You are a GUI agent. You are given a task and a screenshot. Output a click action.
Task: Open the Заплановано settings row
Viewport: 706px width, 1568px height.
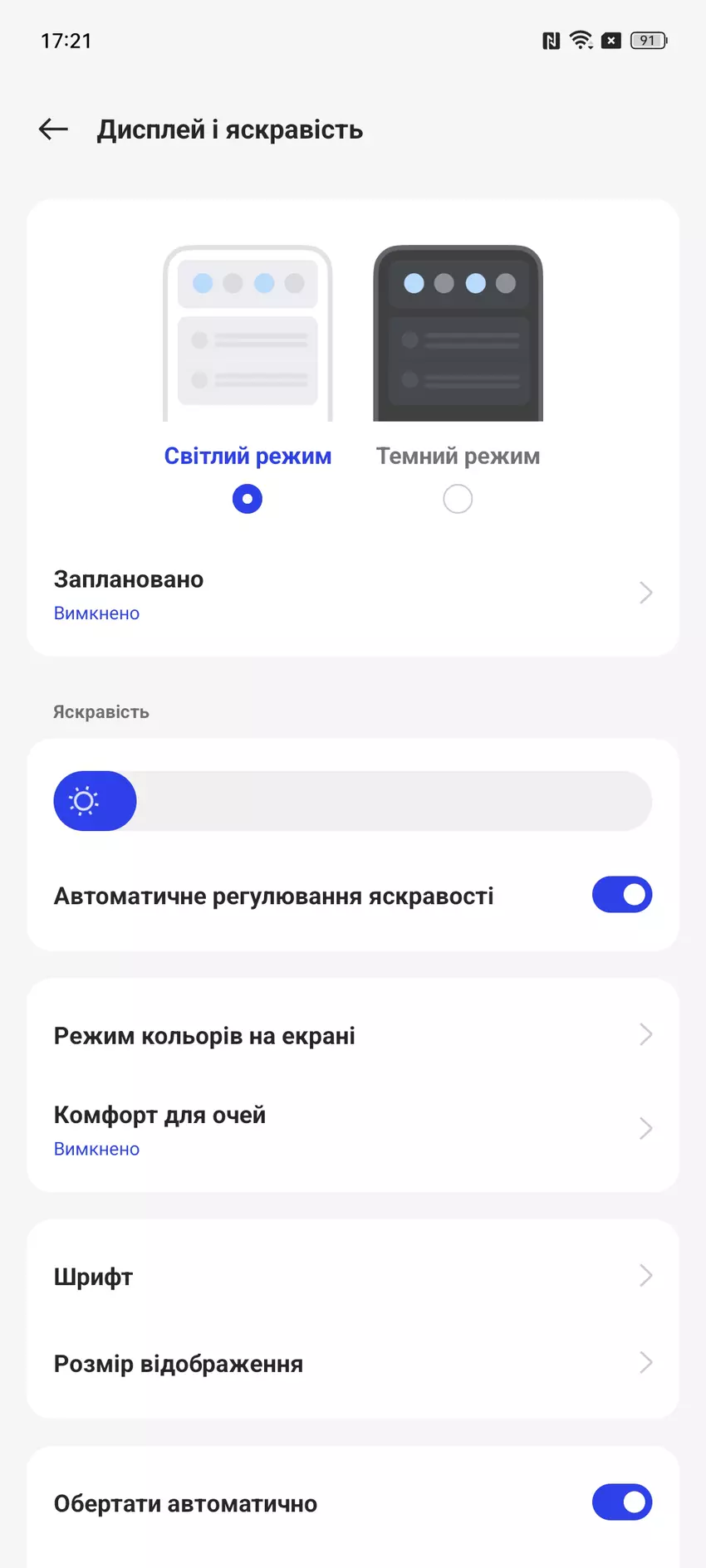pos(352,594)
